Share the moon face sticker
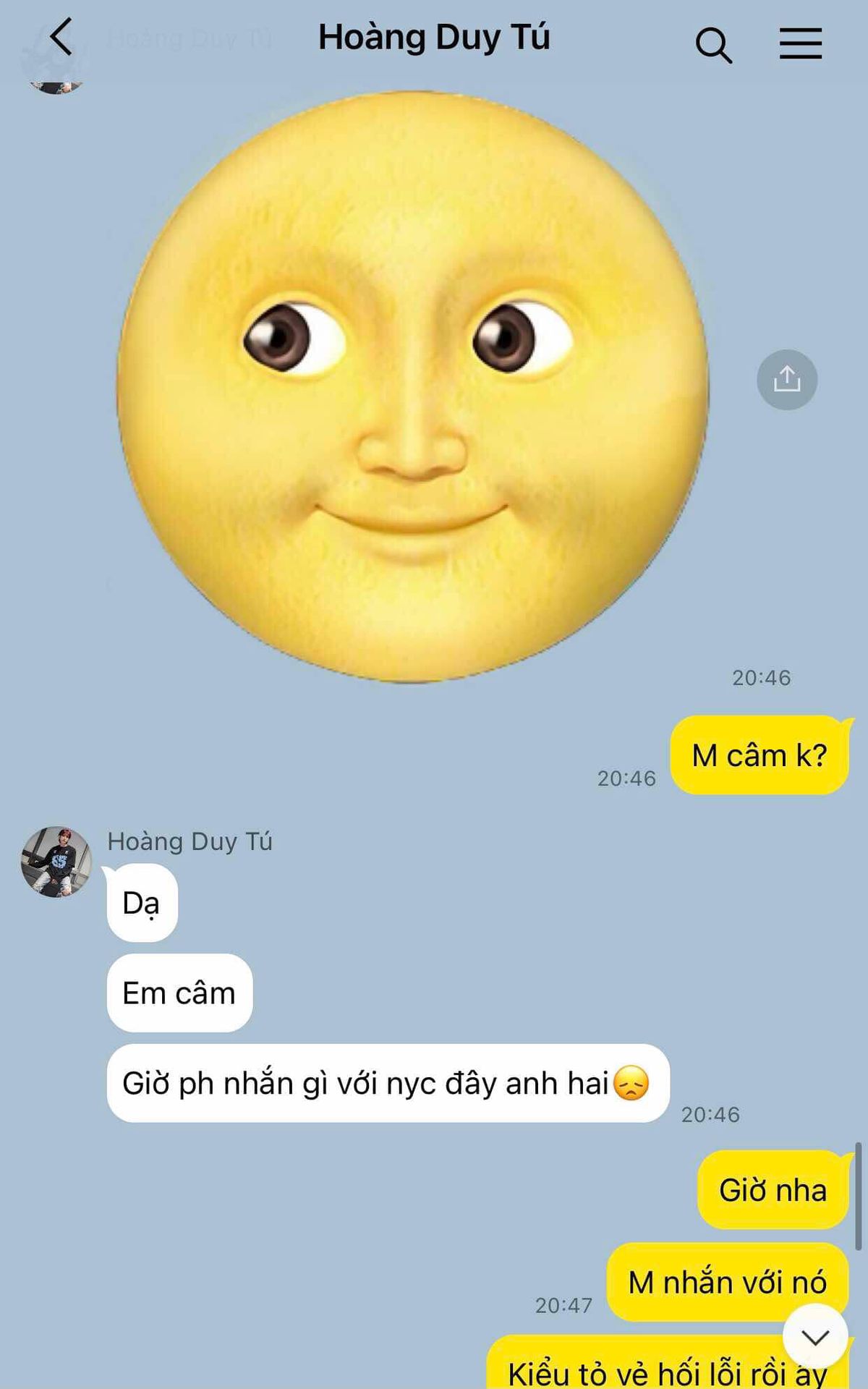The image size is (868, 1389). [x=787, y=380]
